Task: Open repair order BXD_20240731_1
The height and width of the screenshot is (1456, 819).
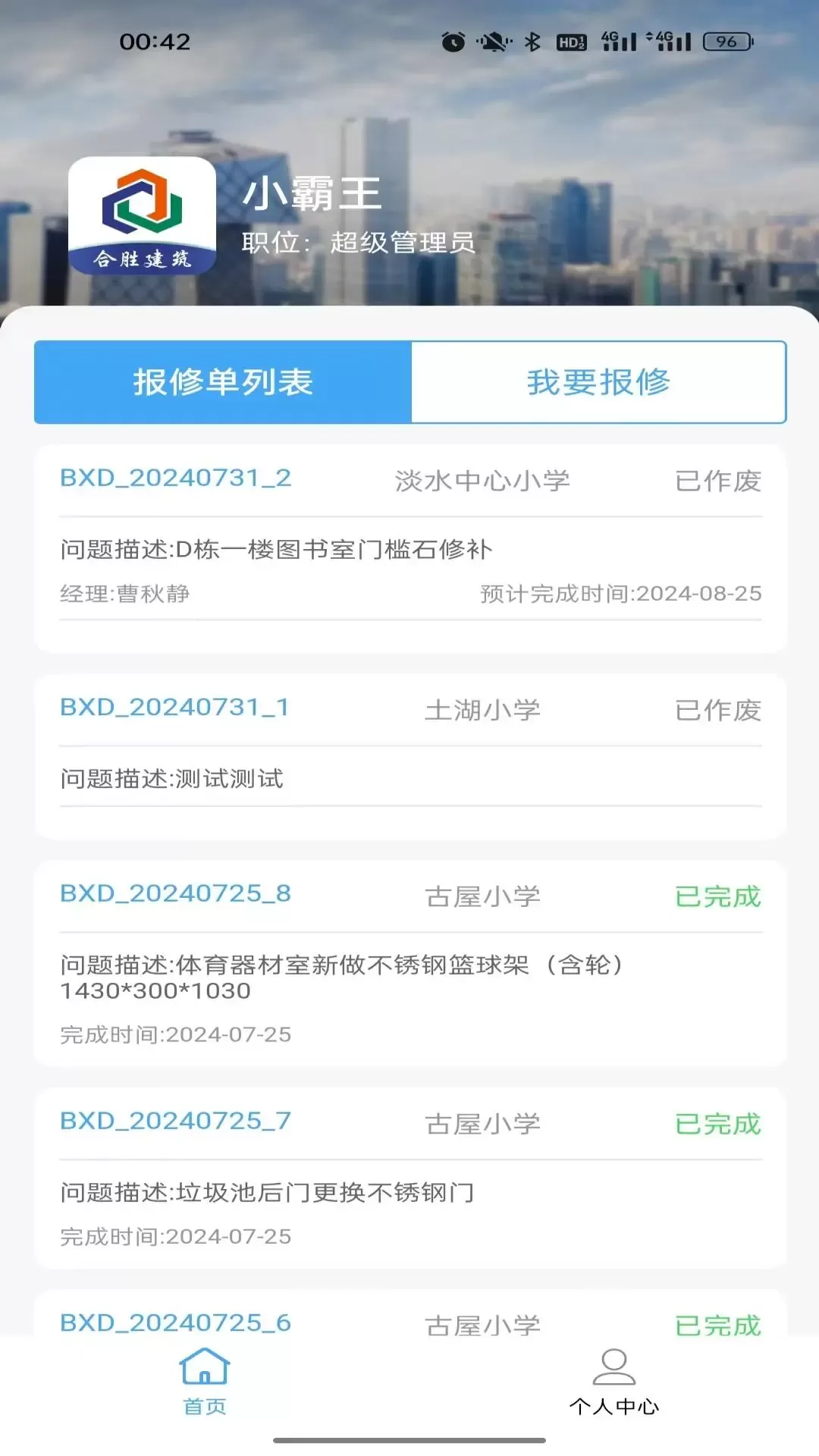Action: click(410, 757)
